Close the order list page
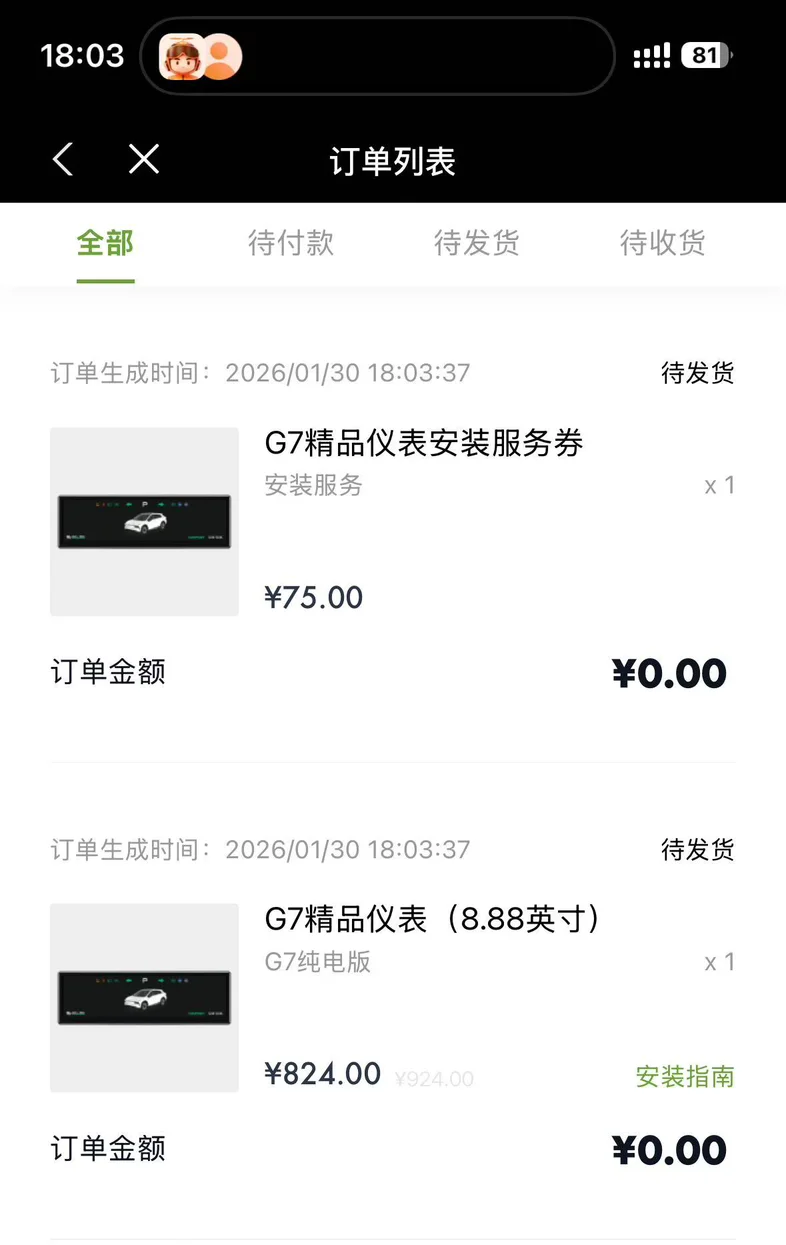This screenshot has height=1245, width=786. 144,159
